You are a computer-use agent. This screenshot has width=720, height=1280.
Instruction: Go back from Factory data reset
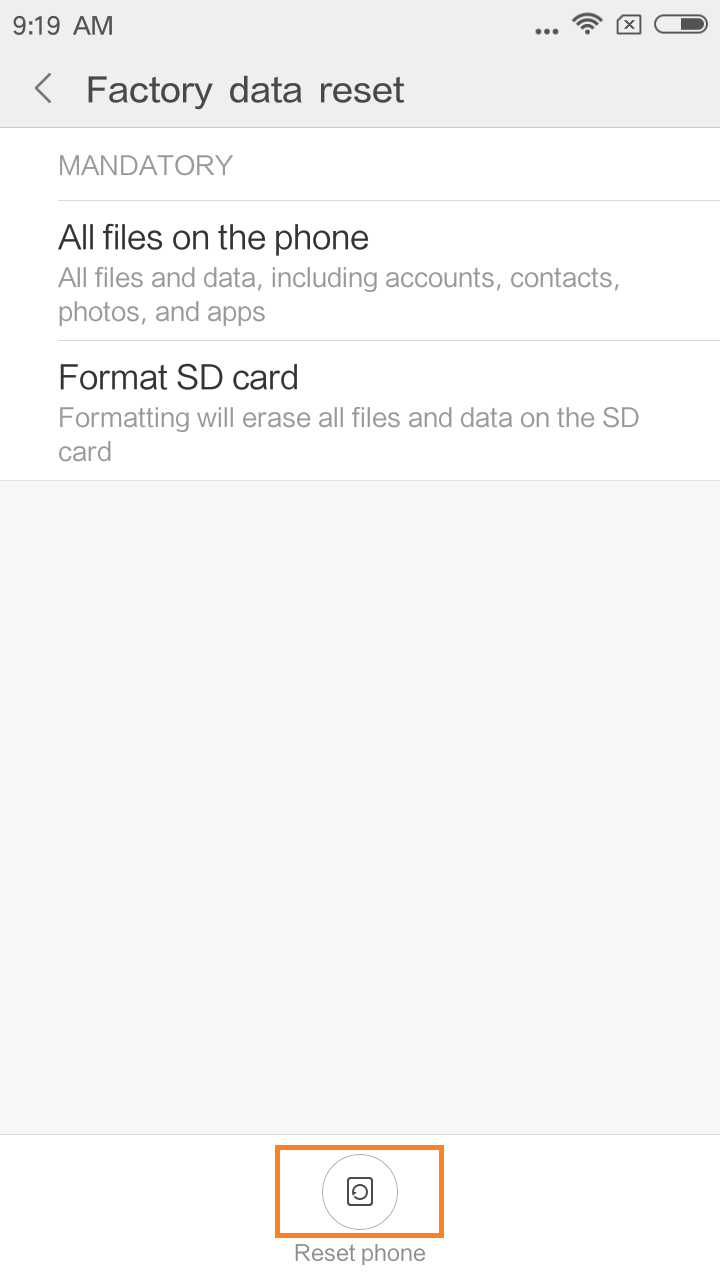[x=43, y=89]
